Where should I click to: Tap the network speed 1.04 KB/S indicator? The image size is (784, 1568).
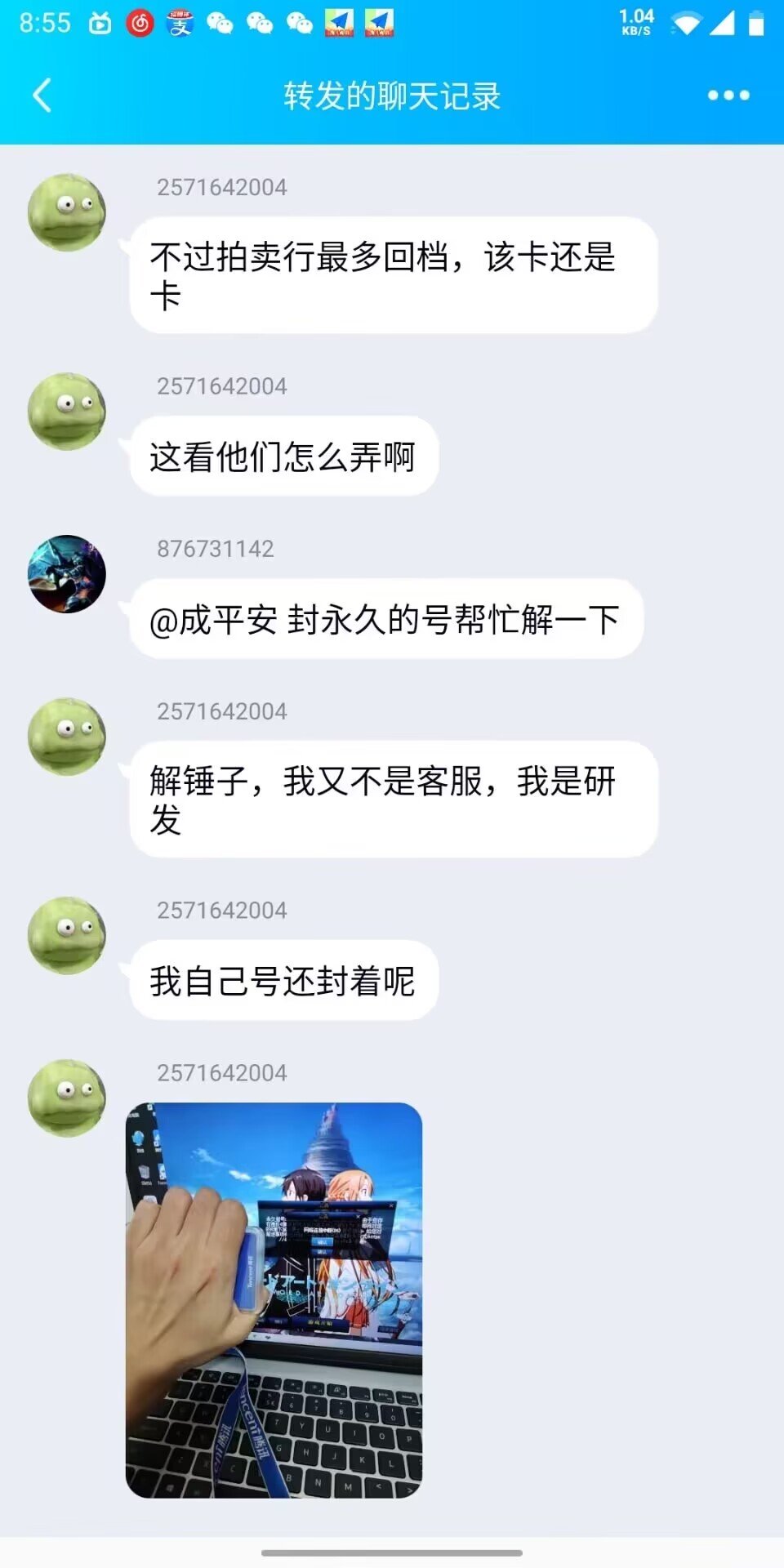click(635, 24)
